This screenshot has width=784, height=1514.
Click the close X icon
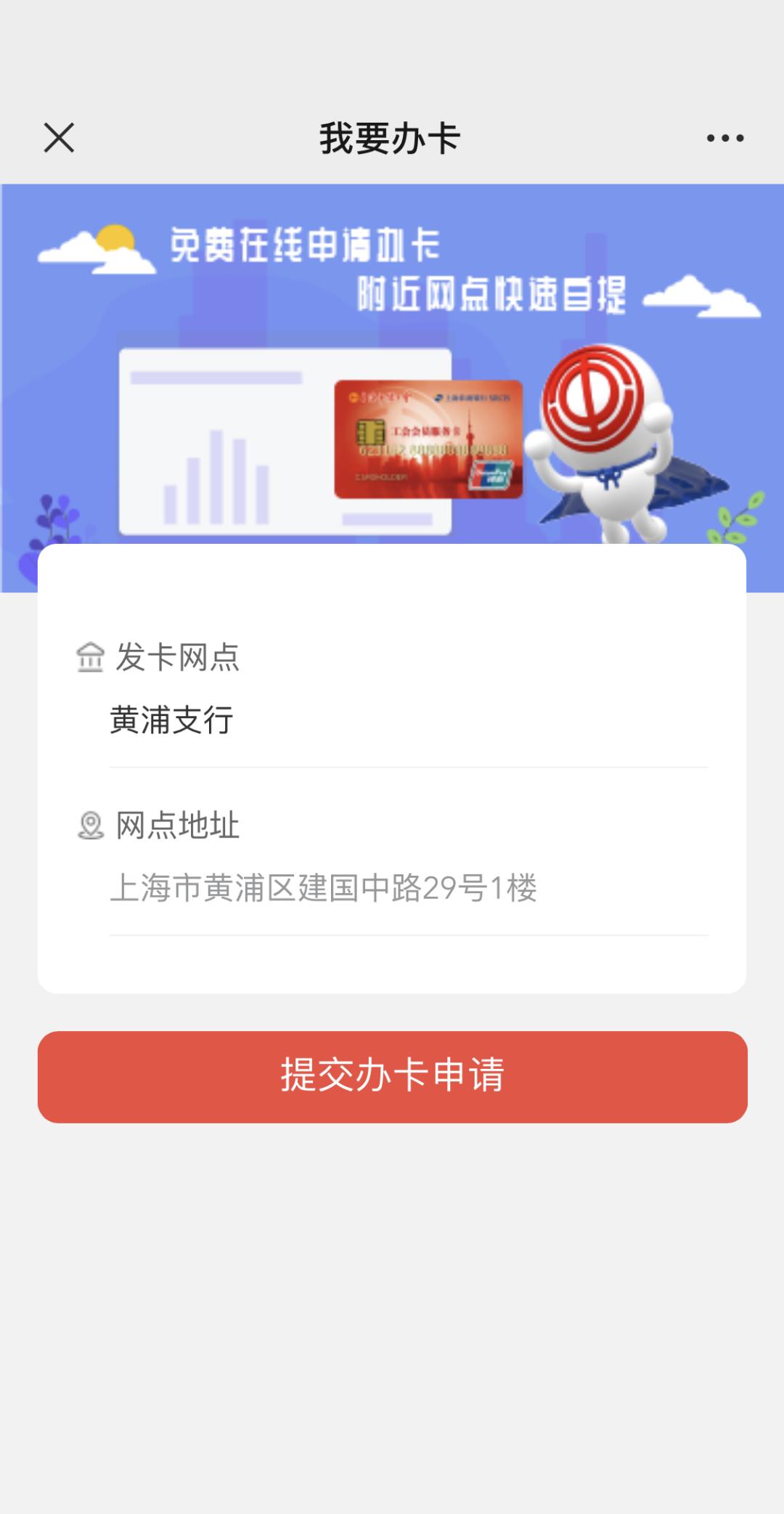coord(59,138)
